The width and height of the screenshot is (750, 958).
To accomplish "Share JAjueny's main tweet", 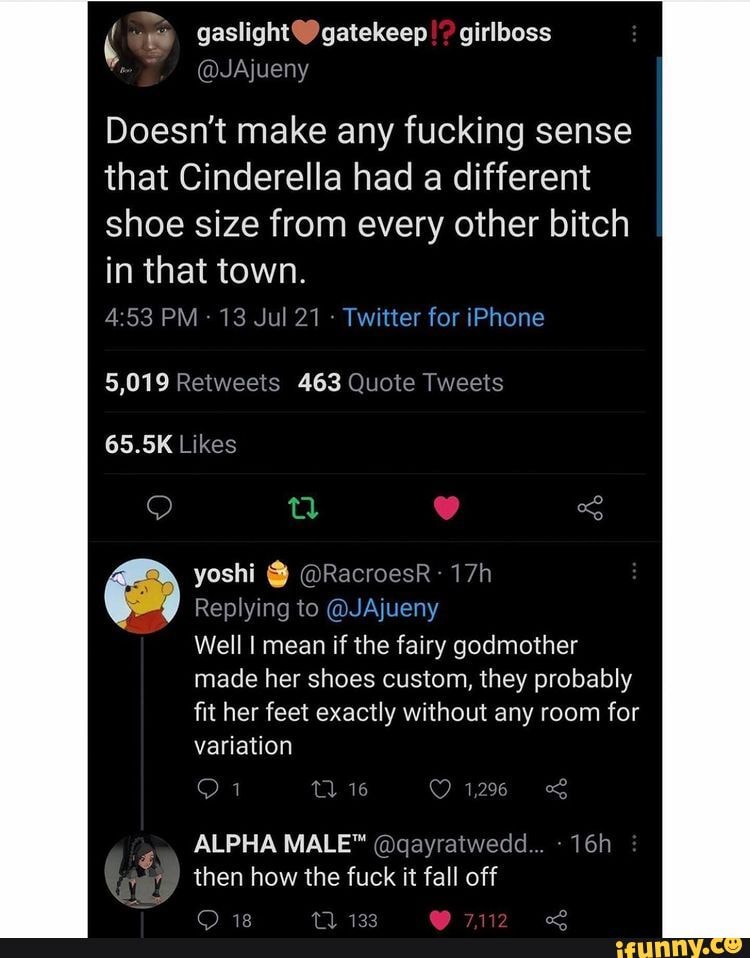I will 590,510.
